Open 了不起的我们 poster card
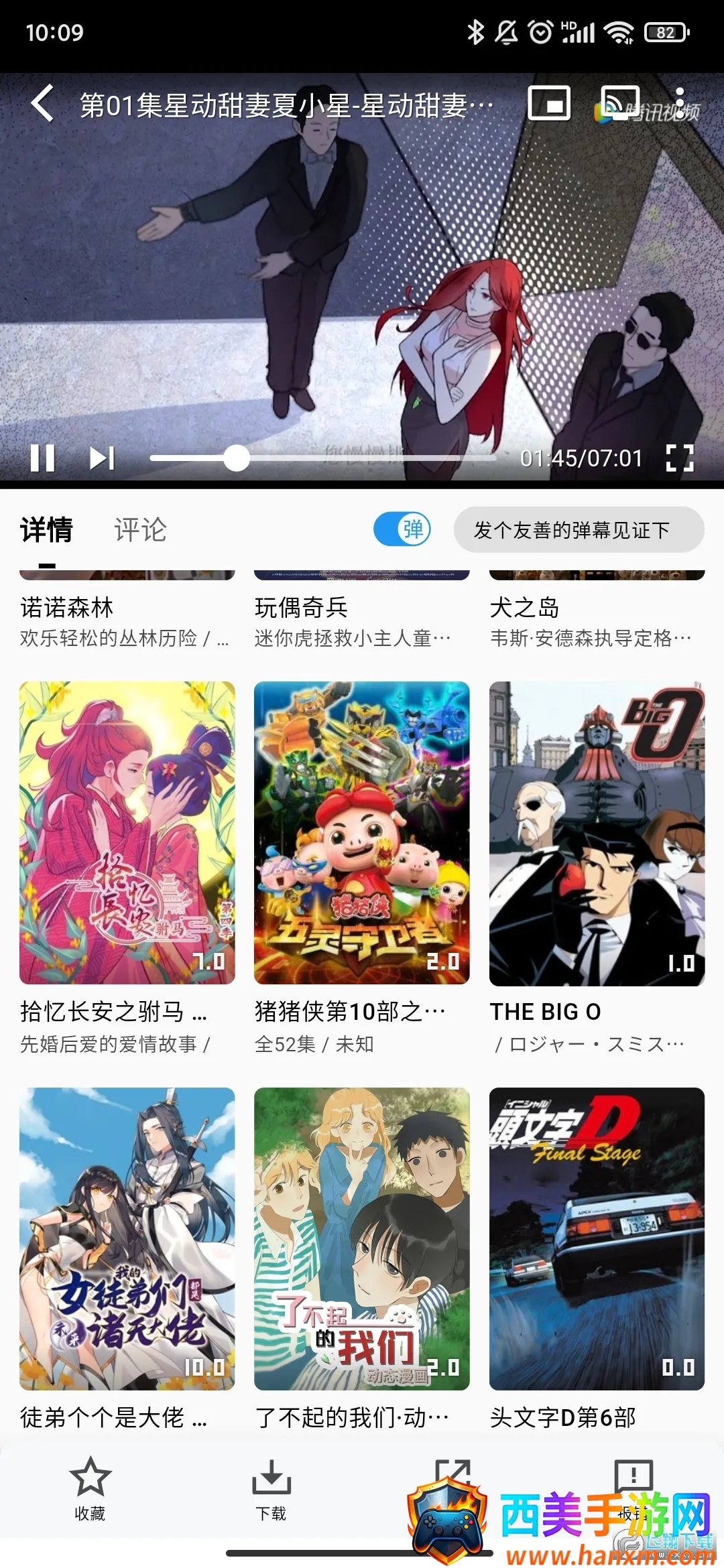This screenshot has height=1568, width=724. [362, 1238]
